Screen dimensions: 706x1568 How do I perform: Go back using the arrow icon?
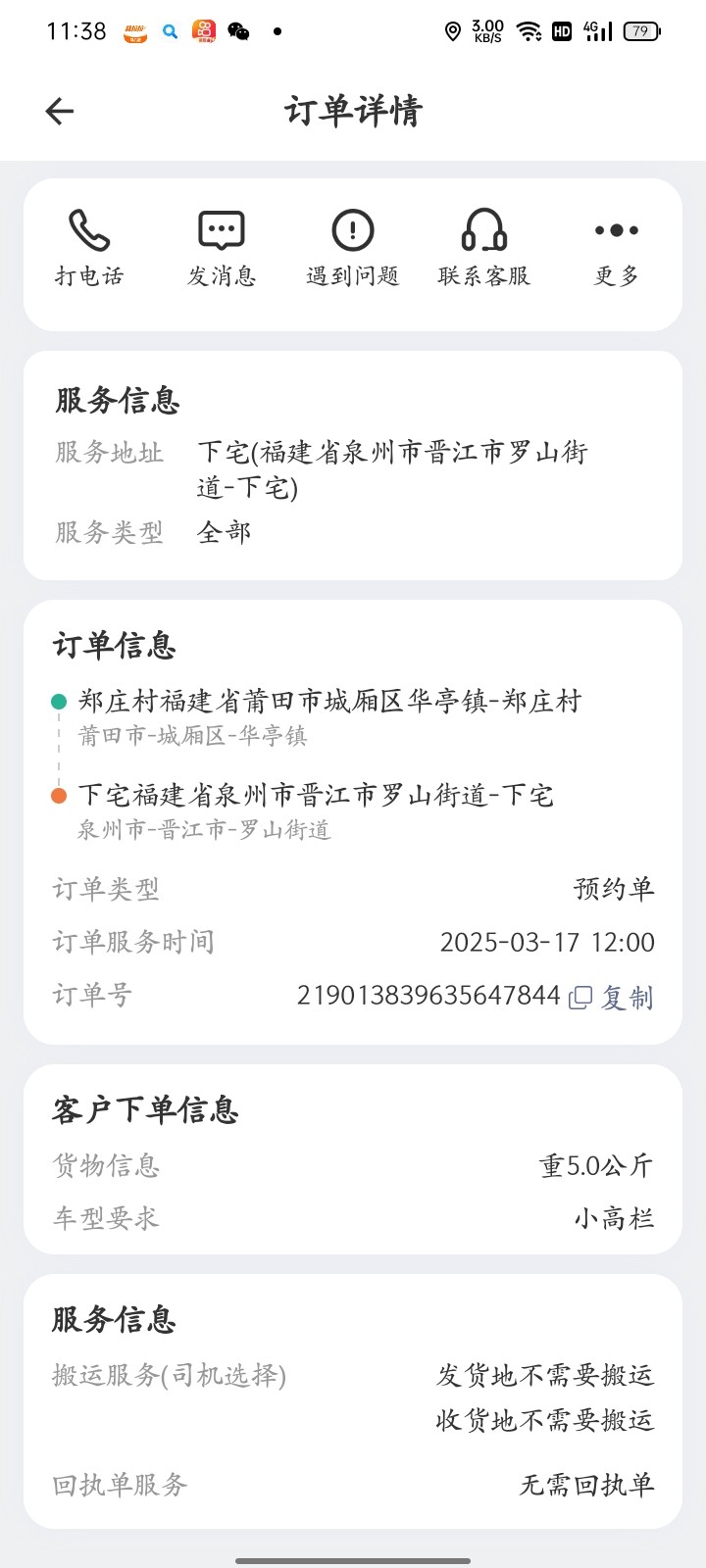click(x=60, y=112)
